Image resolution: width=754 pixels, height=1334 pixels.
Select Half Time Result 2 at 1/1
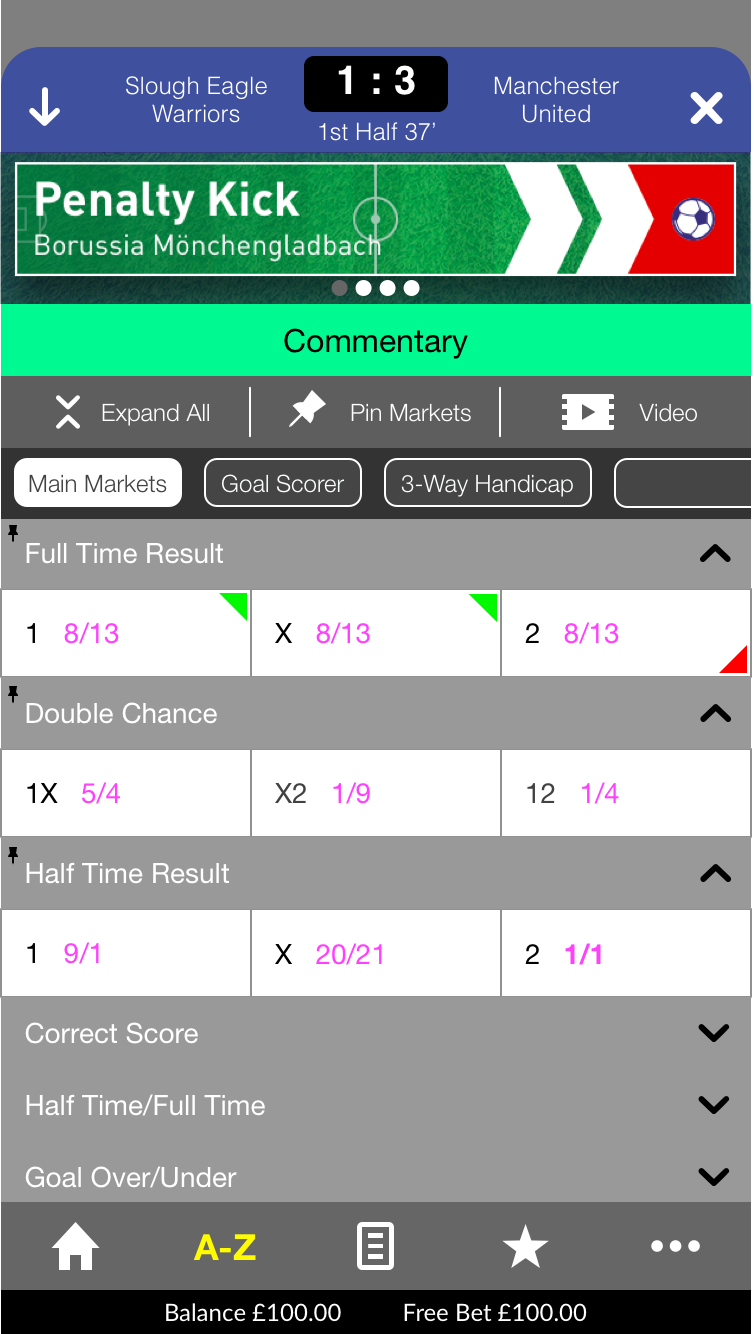pos(626,954)
